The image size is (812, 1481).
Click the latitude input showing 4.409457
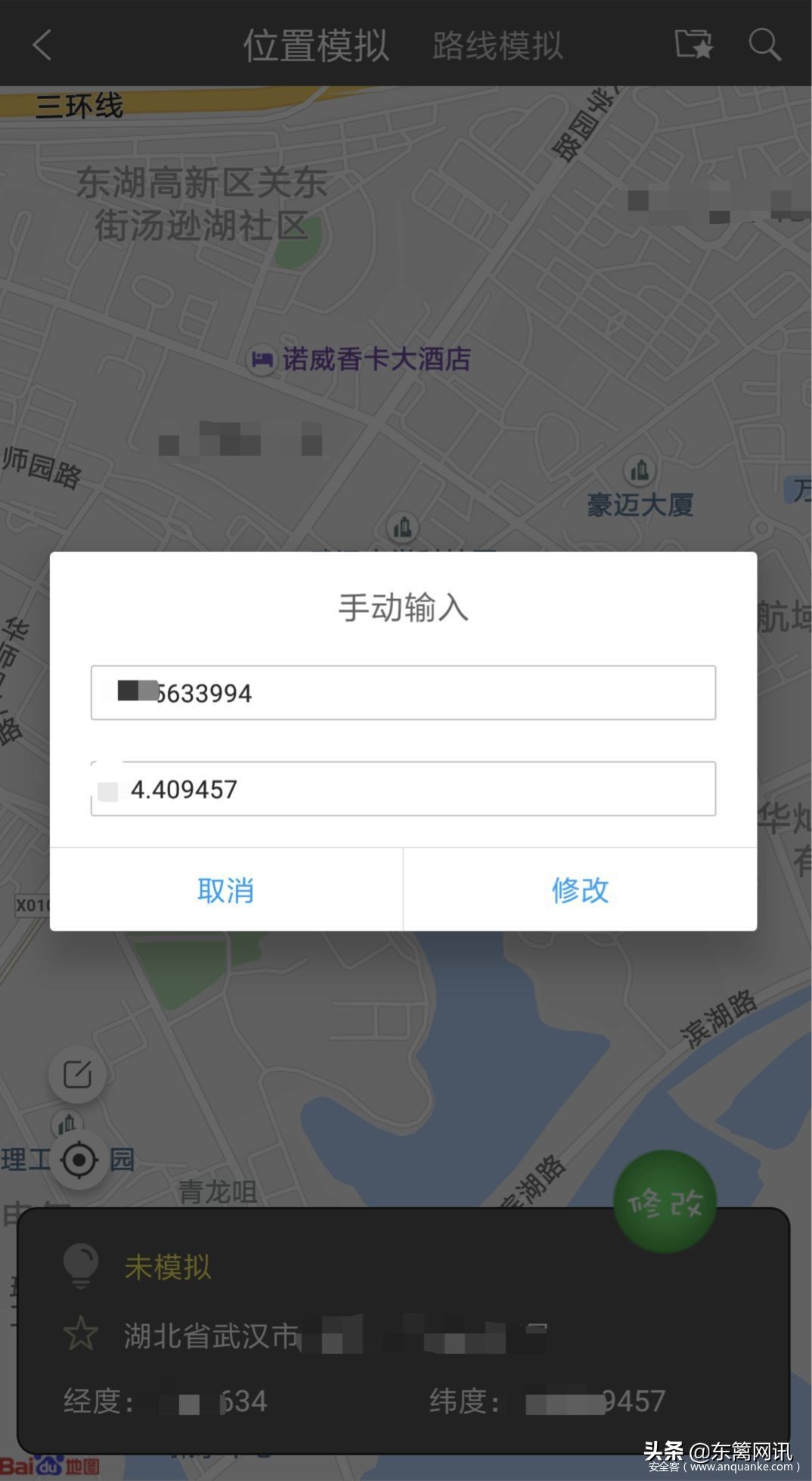403,788
